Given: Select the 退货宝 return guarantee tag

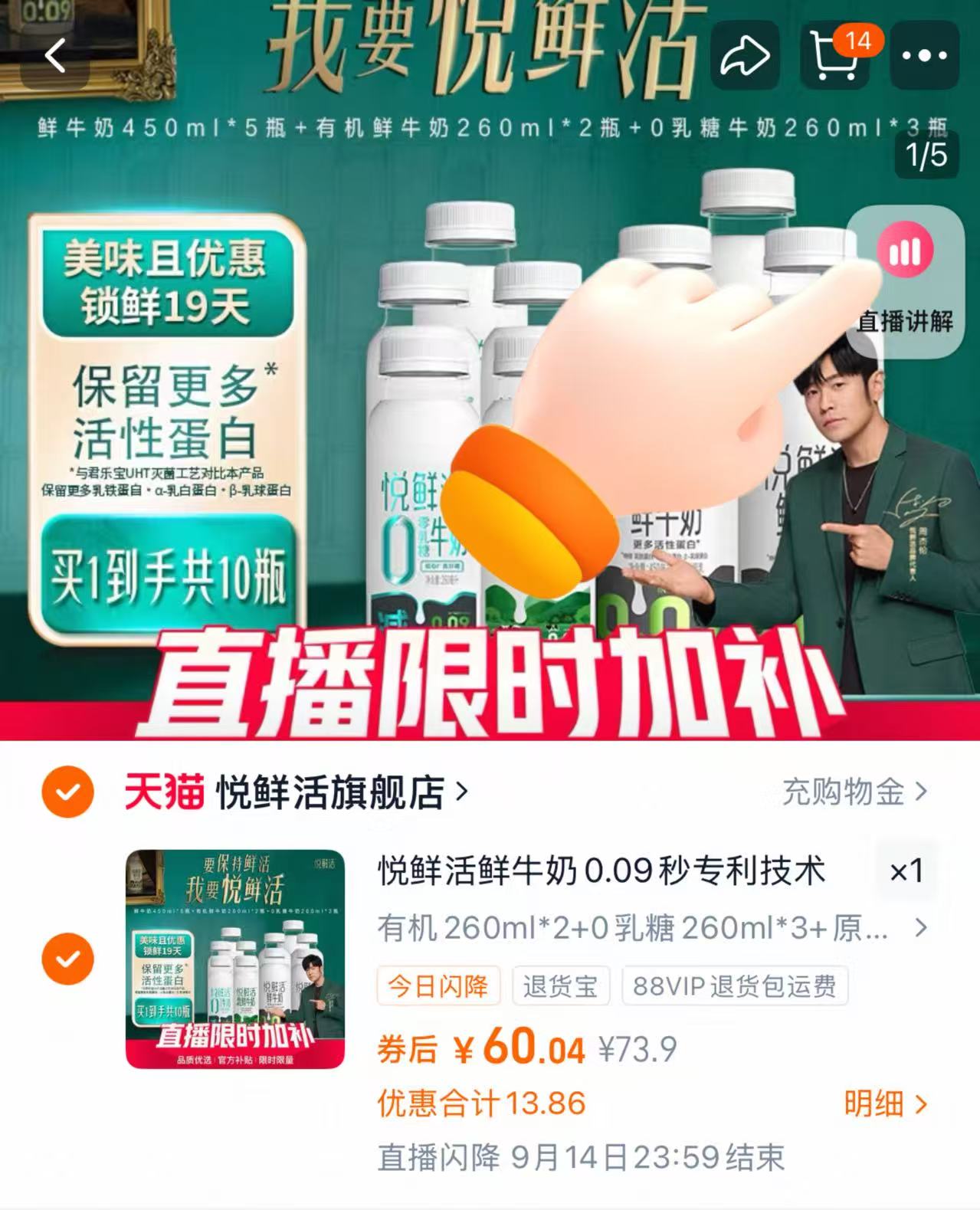Looking at the screenshot, I should [x=561, y=988].
